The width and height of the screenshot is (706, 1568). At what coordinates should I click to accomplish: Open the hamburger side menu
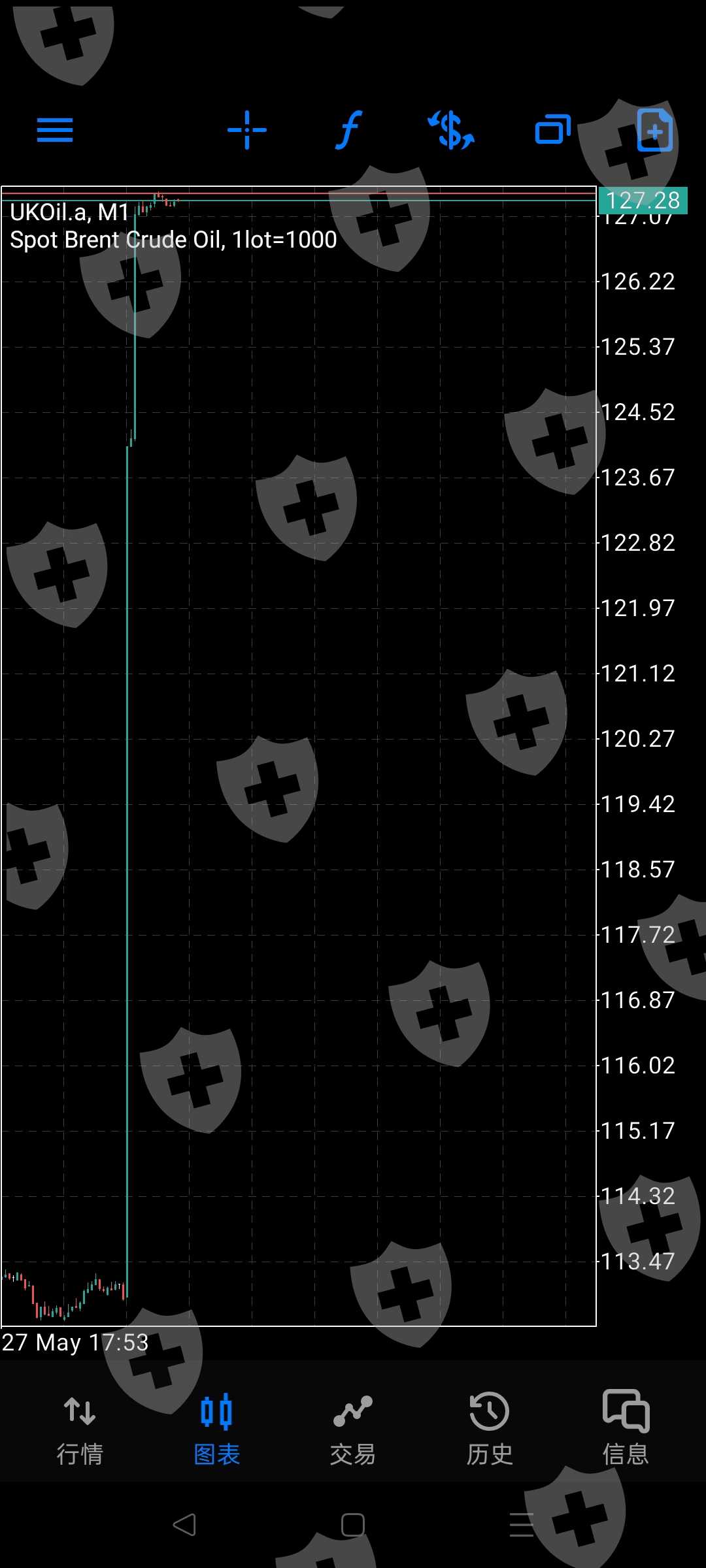click(55, 130)
